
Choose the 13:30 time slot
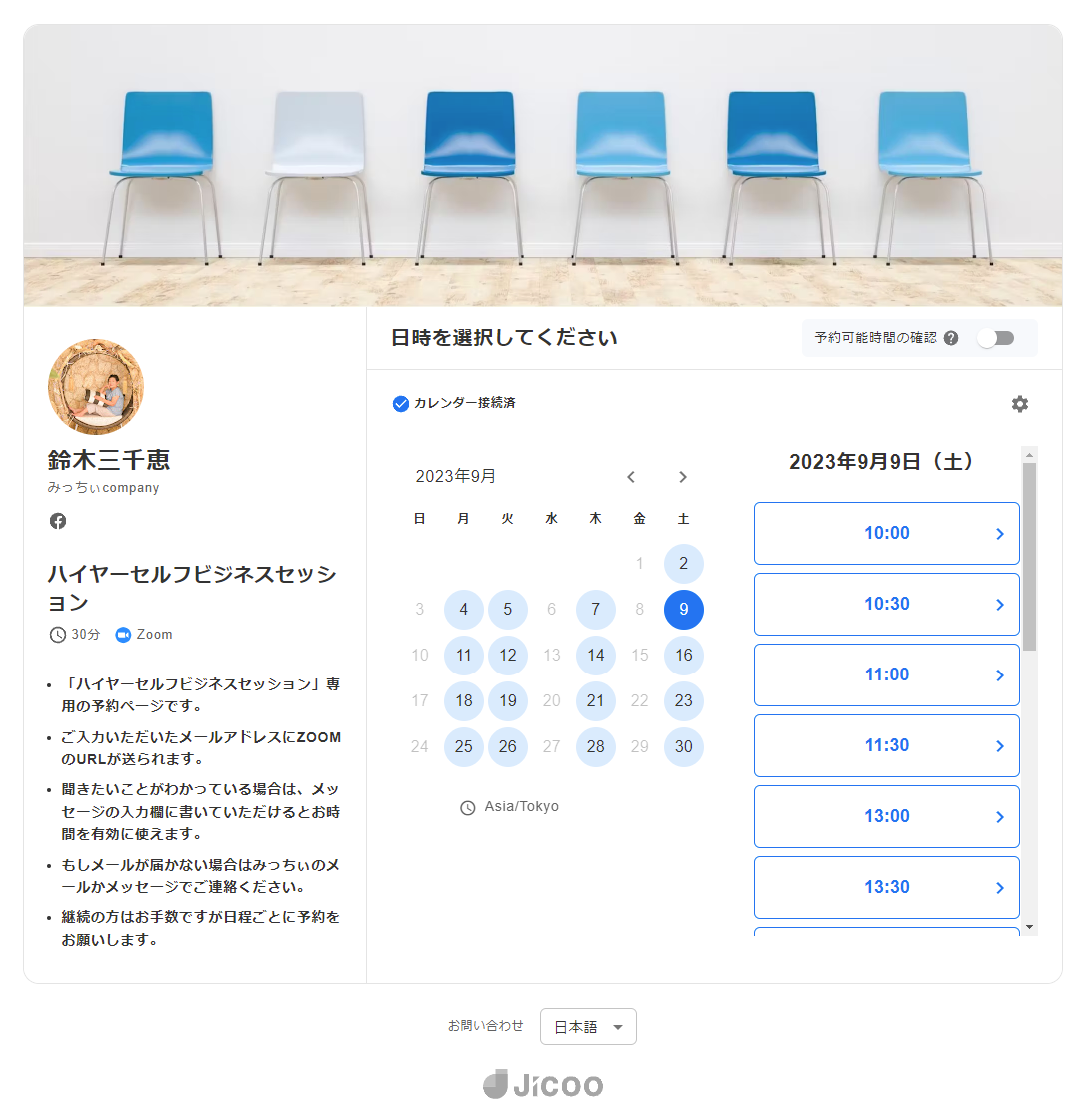[x=886, y=887]
